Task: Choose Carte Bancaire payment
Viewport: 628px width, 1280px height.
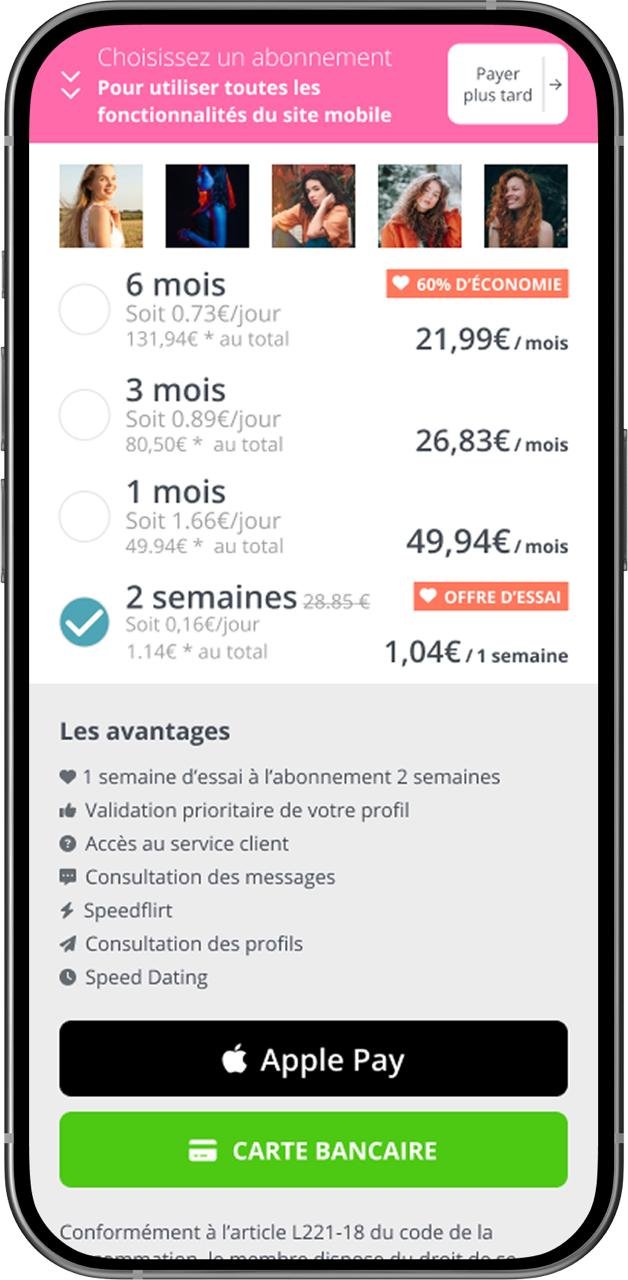Action: point(313,1150)
